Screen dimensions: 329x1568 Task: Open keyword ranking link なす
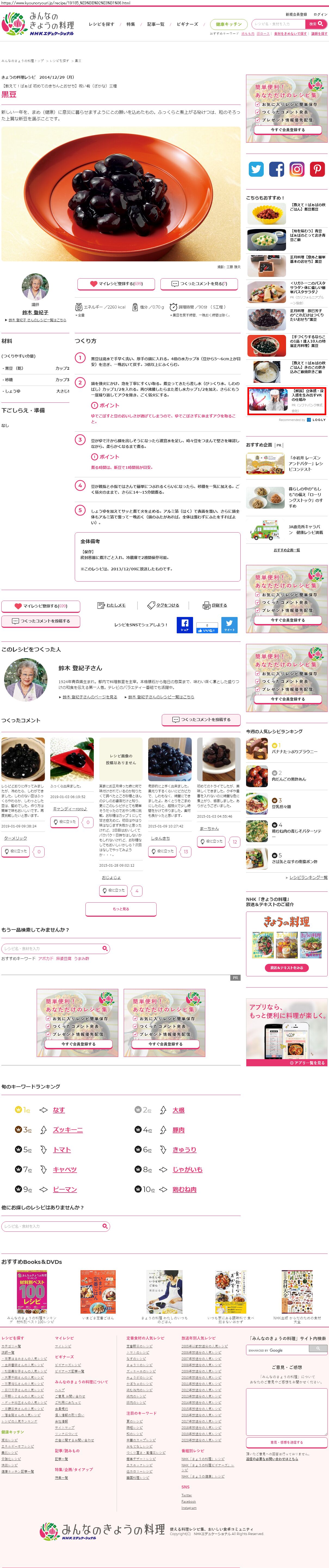pos(58,1110)
